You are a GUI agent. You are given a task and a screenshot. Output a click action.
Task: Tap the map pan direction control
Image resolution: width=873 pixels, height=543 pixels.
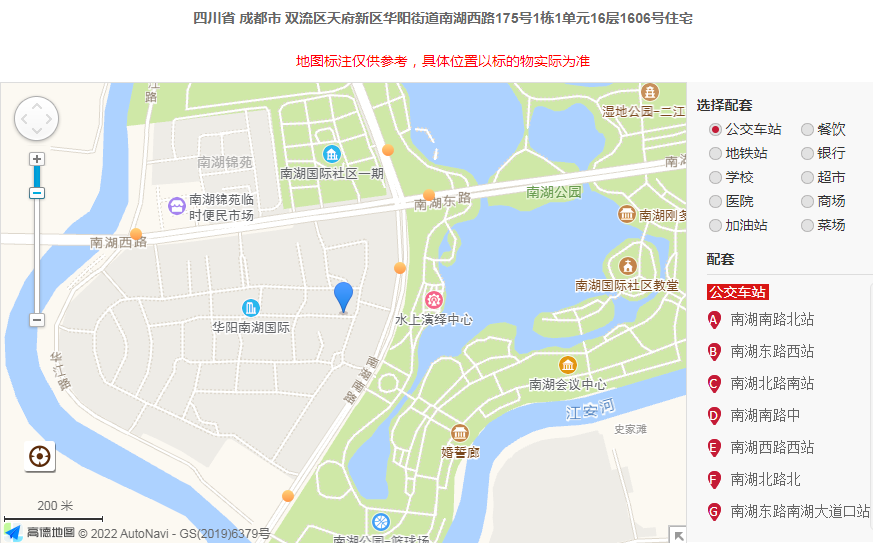(37, 119)
